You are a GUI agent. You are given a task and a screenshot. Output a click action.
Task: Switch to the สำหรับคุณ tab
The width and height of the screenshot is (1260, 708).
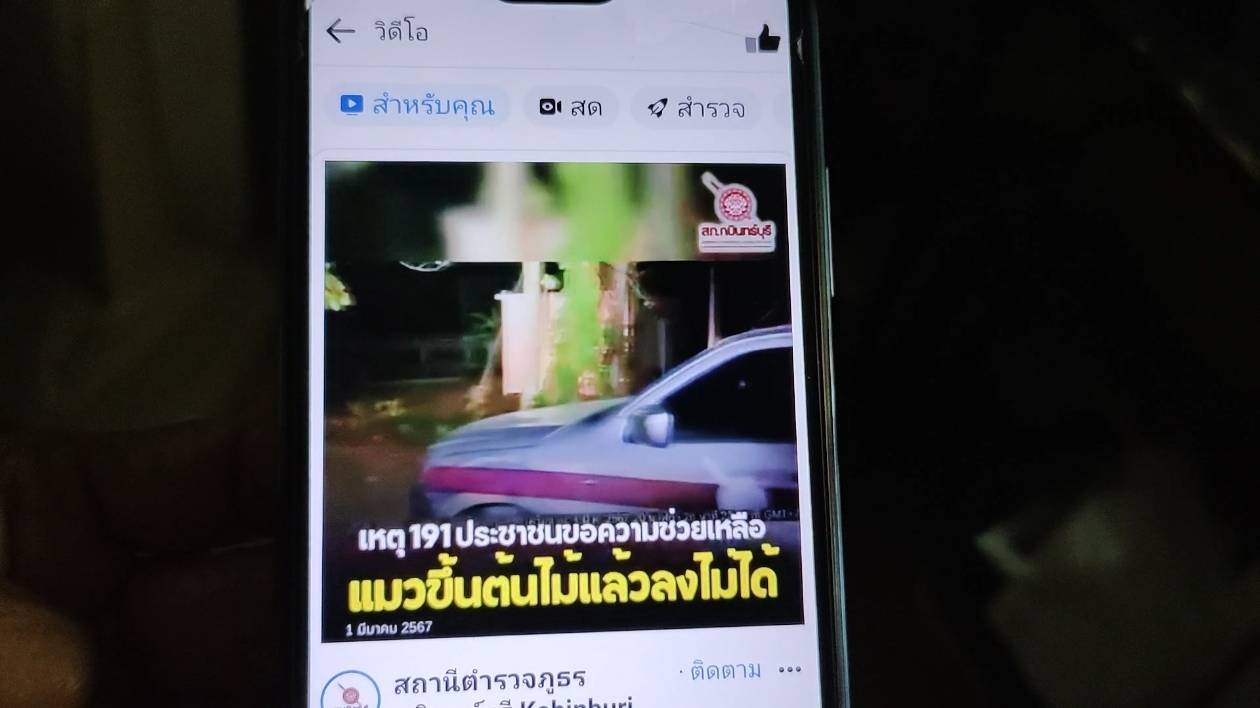(418, 105)
